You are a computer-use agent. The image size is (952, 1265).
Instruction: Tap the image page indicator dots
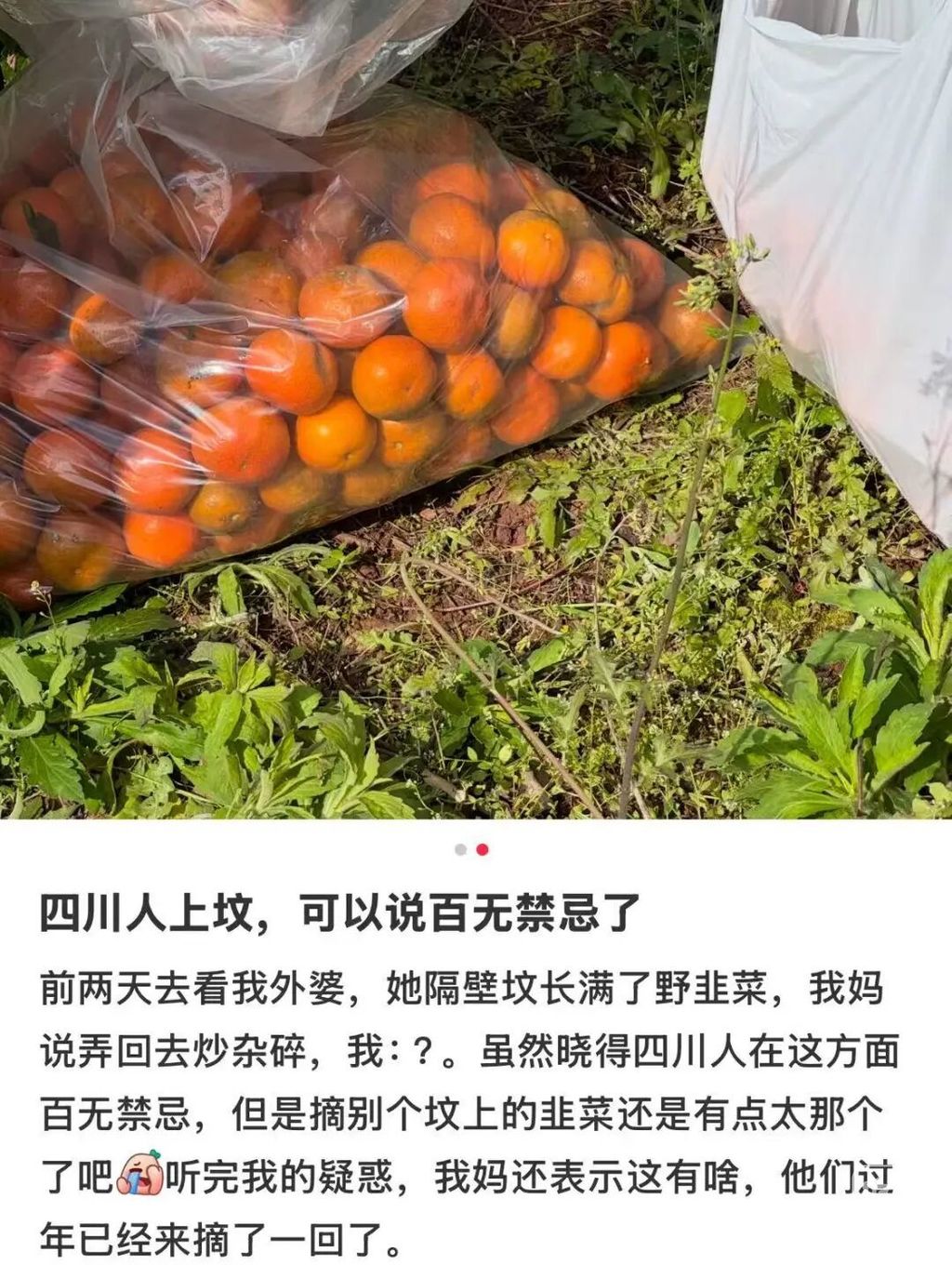coord(471,849)
